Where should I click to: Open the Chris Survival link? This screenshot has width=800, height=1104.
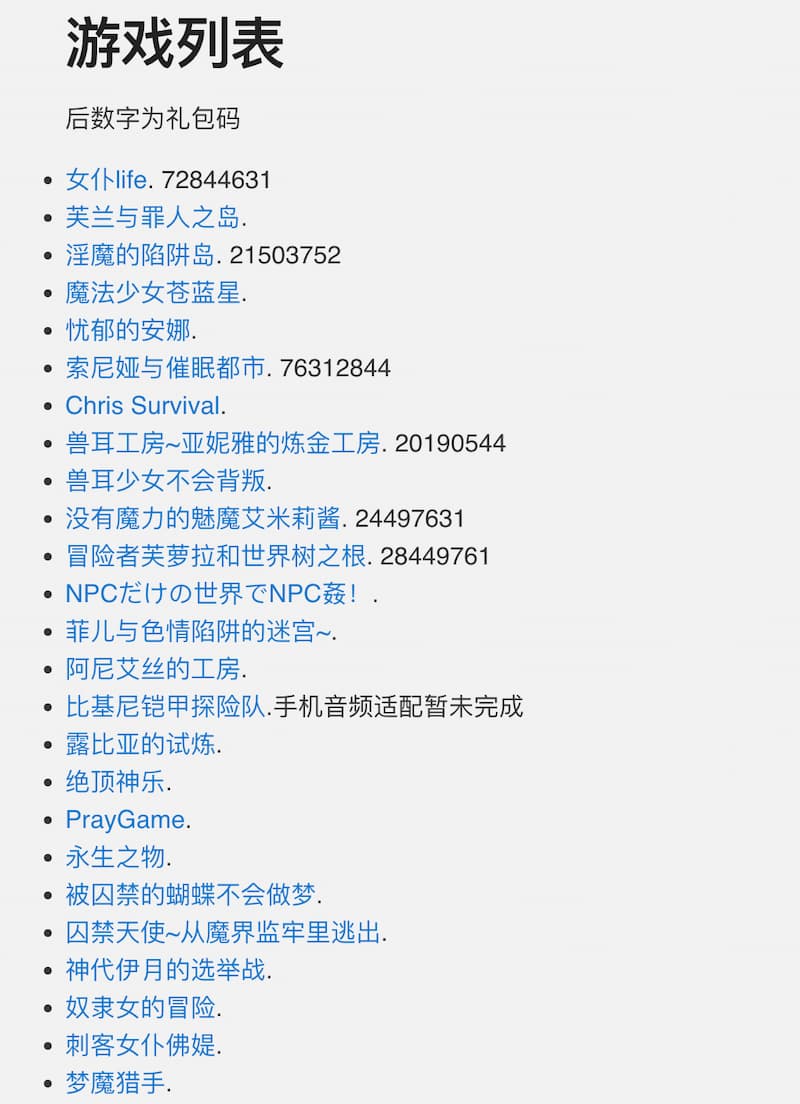click(142, 406)
